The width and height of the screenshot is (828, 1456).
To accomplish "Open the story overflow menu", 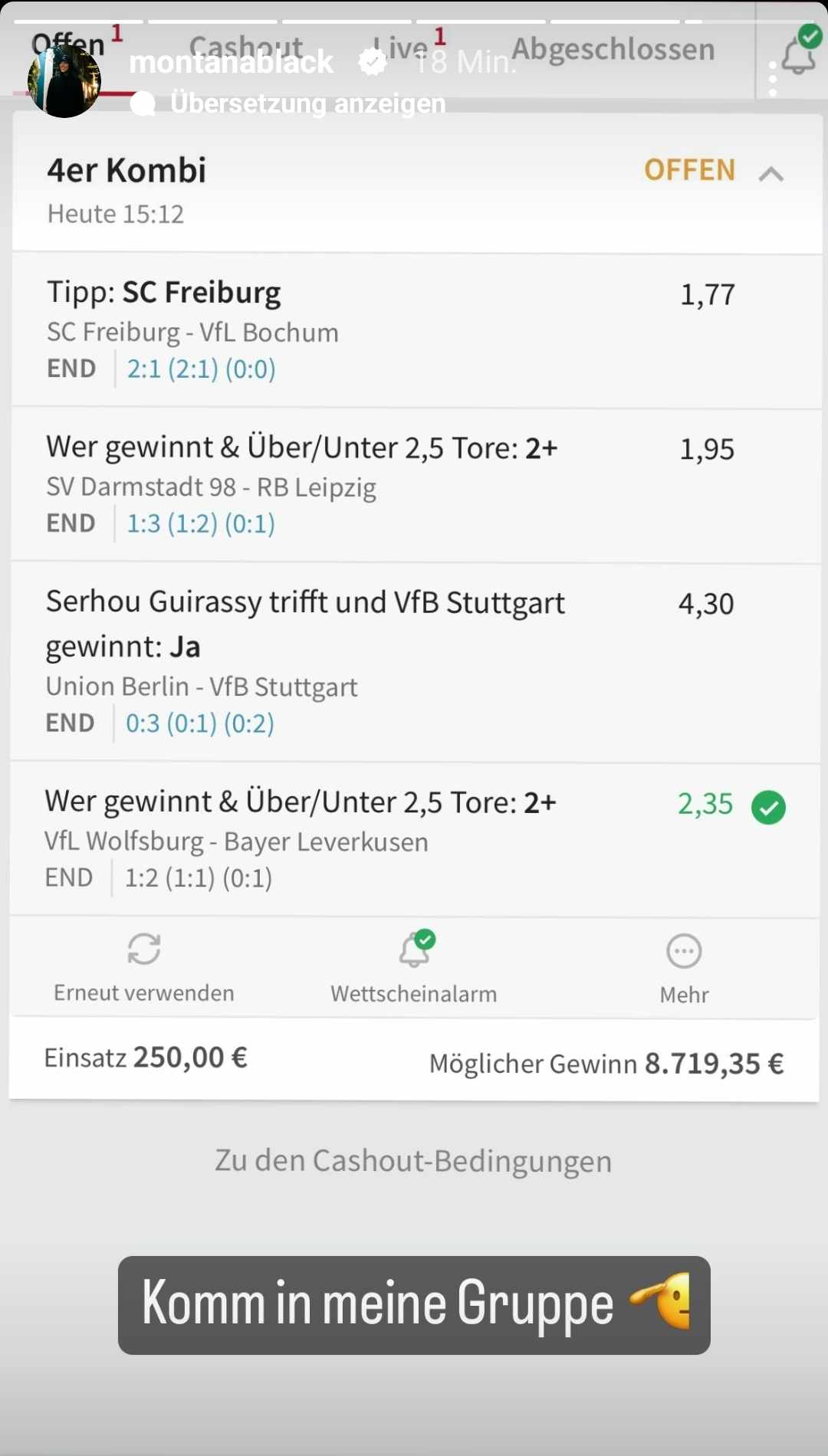I will [x=773, y=79].
